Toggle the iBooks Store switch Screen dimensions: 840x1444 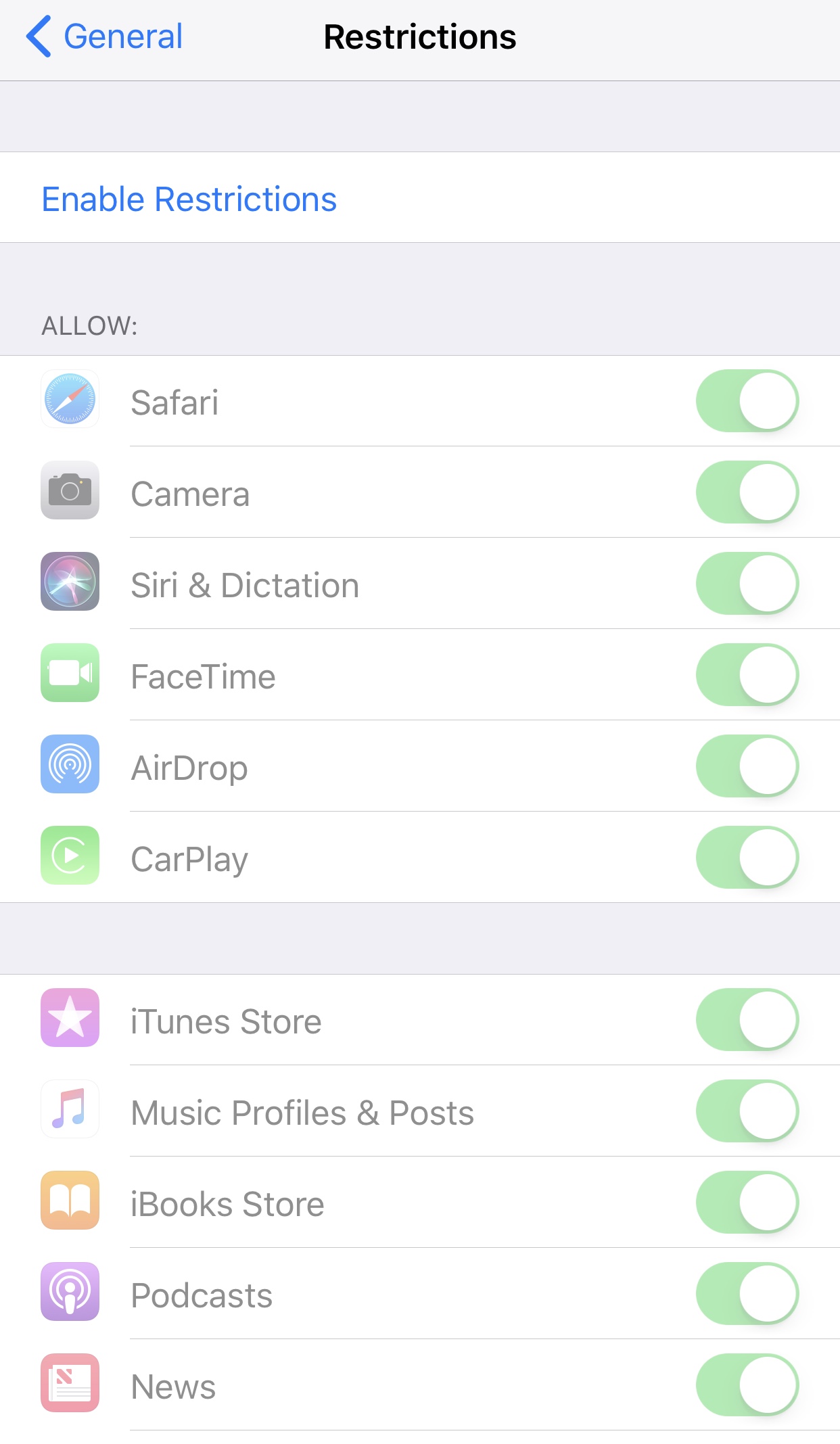pos(747,1203)
